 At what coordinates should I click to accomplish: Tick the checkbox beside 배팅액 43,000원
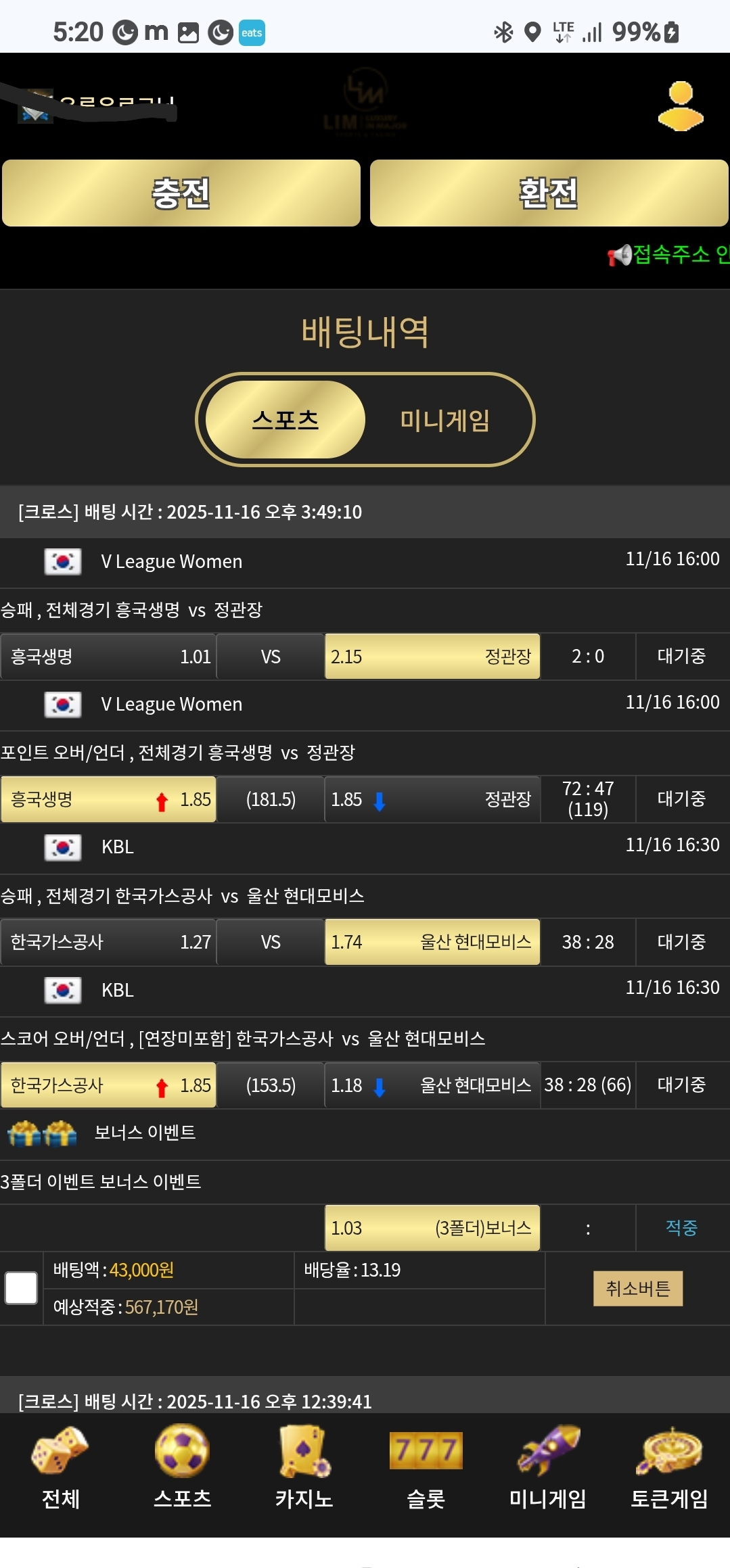[x=21, y=1288]
